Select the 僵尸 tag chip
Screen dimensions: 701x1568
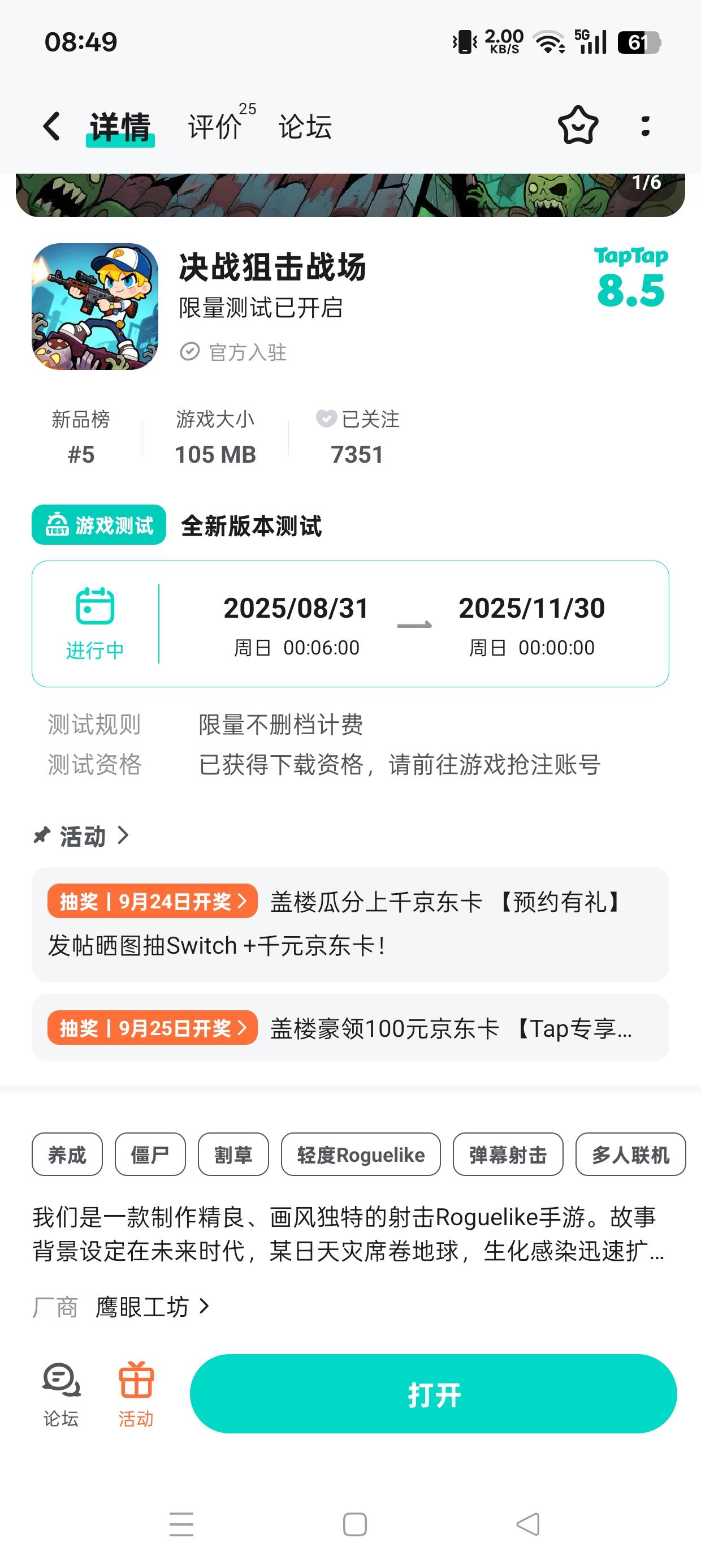150,1154
